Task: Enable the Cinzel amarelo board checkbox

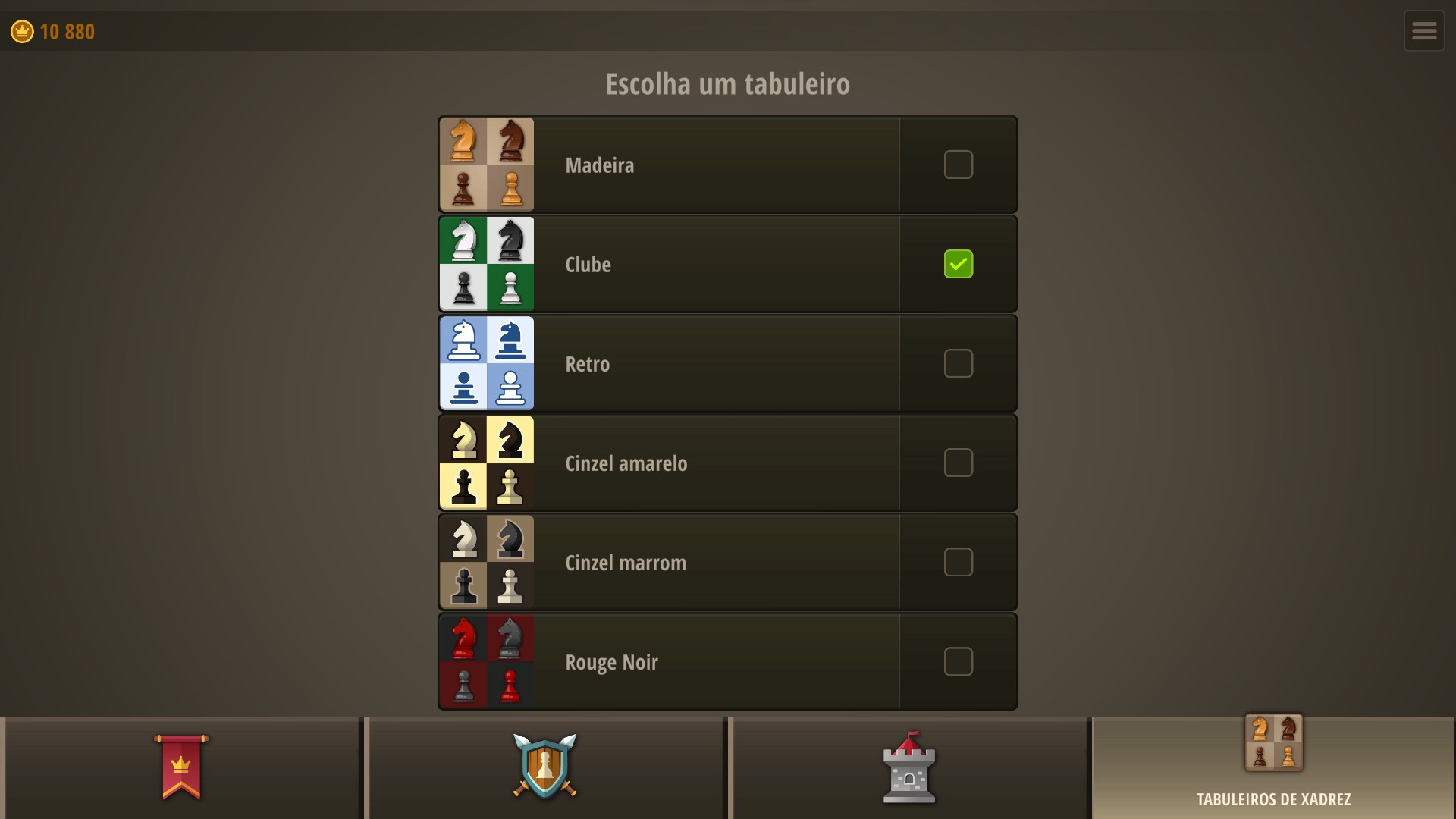Action: 958,463
